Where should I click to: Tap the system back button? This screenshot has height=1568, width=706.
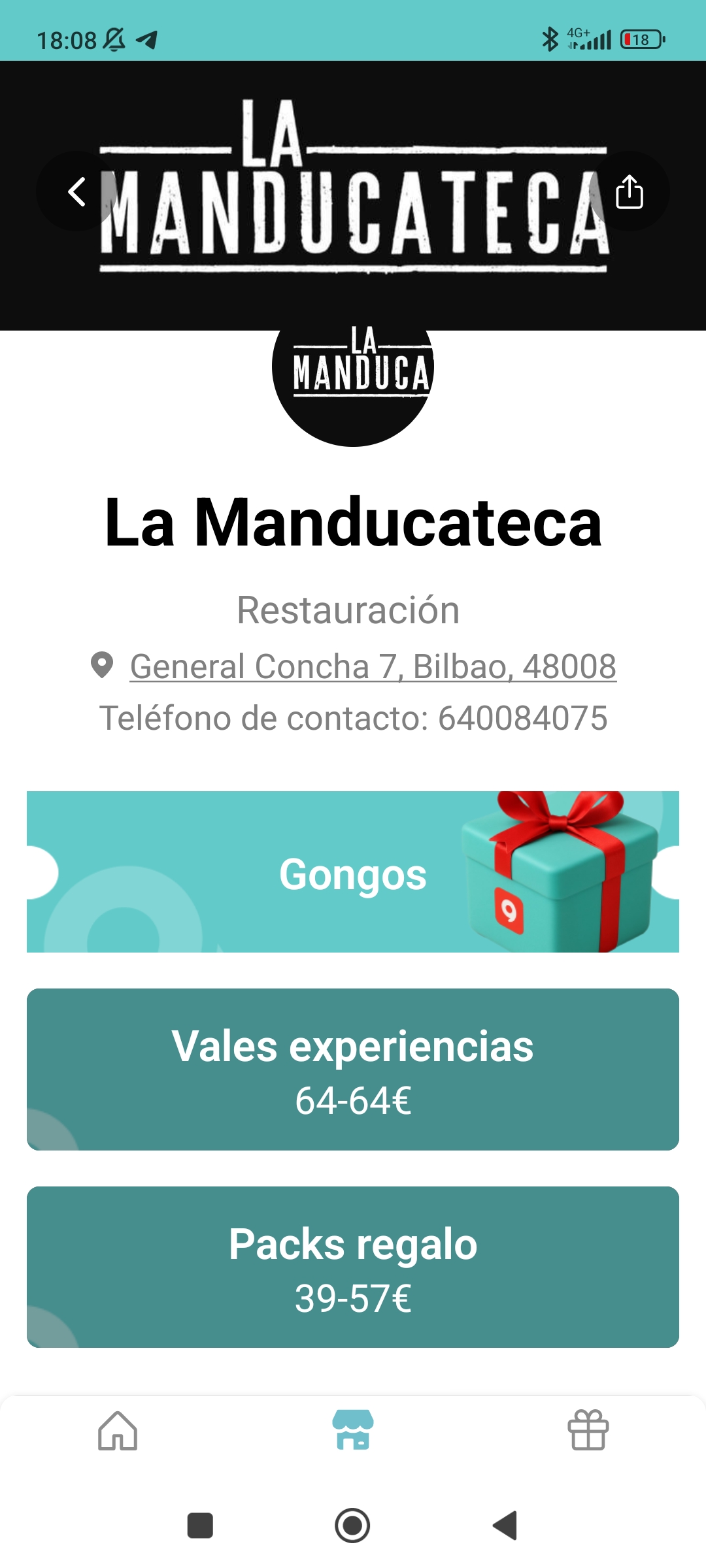click(505, 1526)
